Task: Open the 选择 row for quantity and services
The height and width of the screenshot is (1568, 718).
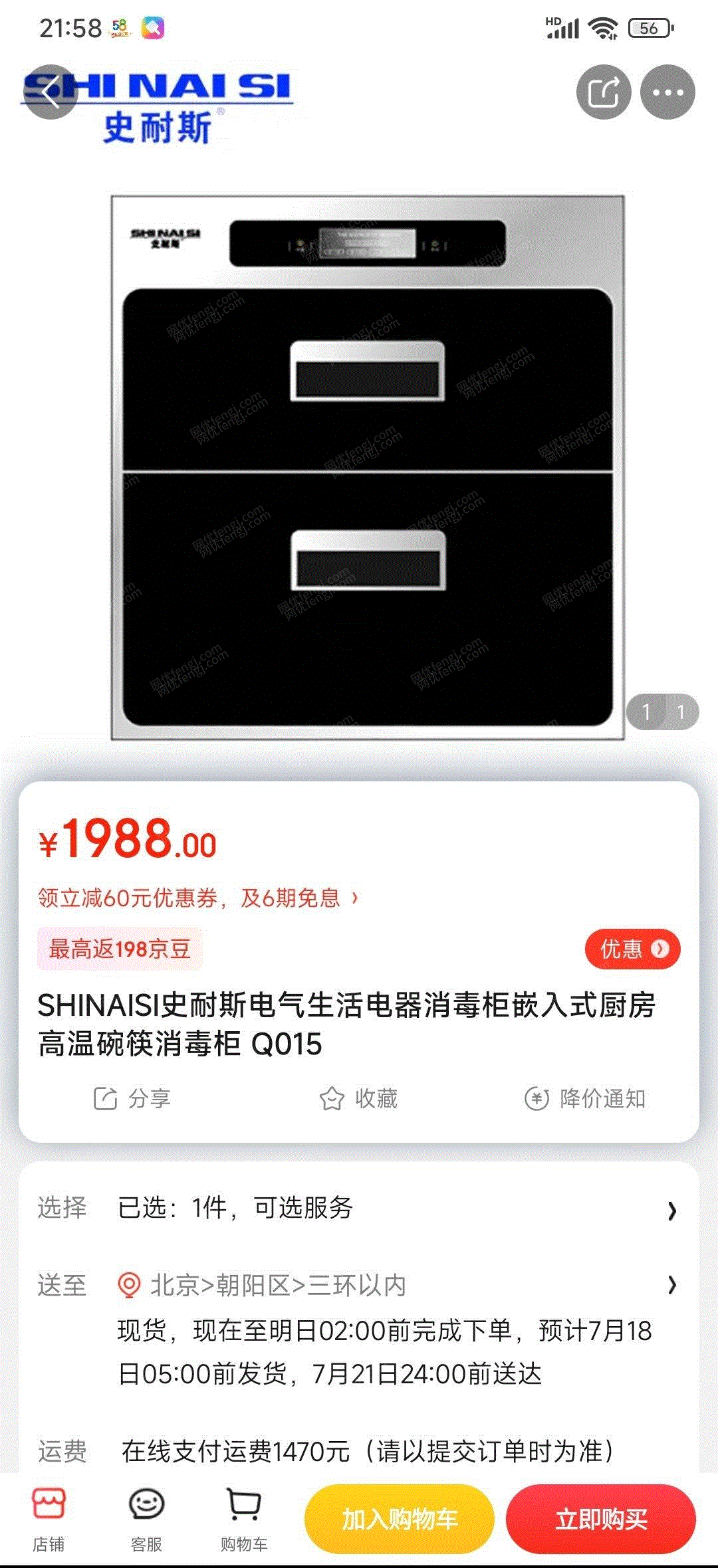Action: click(x=359, y=1209)
